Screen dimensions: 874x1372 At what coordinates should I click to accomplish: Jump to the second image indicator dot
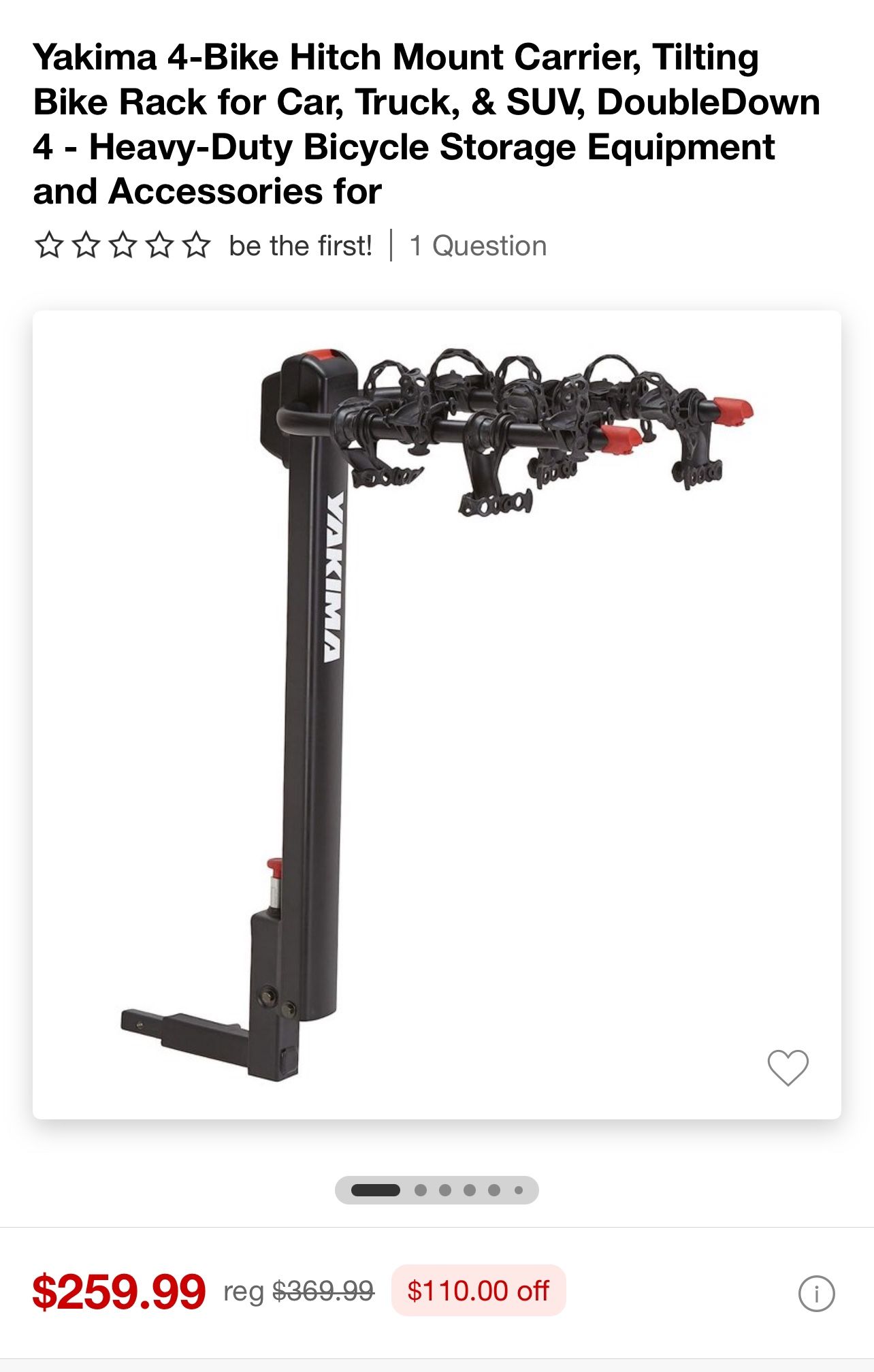tap(421, 1190)
